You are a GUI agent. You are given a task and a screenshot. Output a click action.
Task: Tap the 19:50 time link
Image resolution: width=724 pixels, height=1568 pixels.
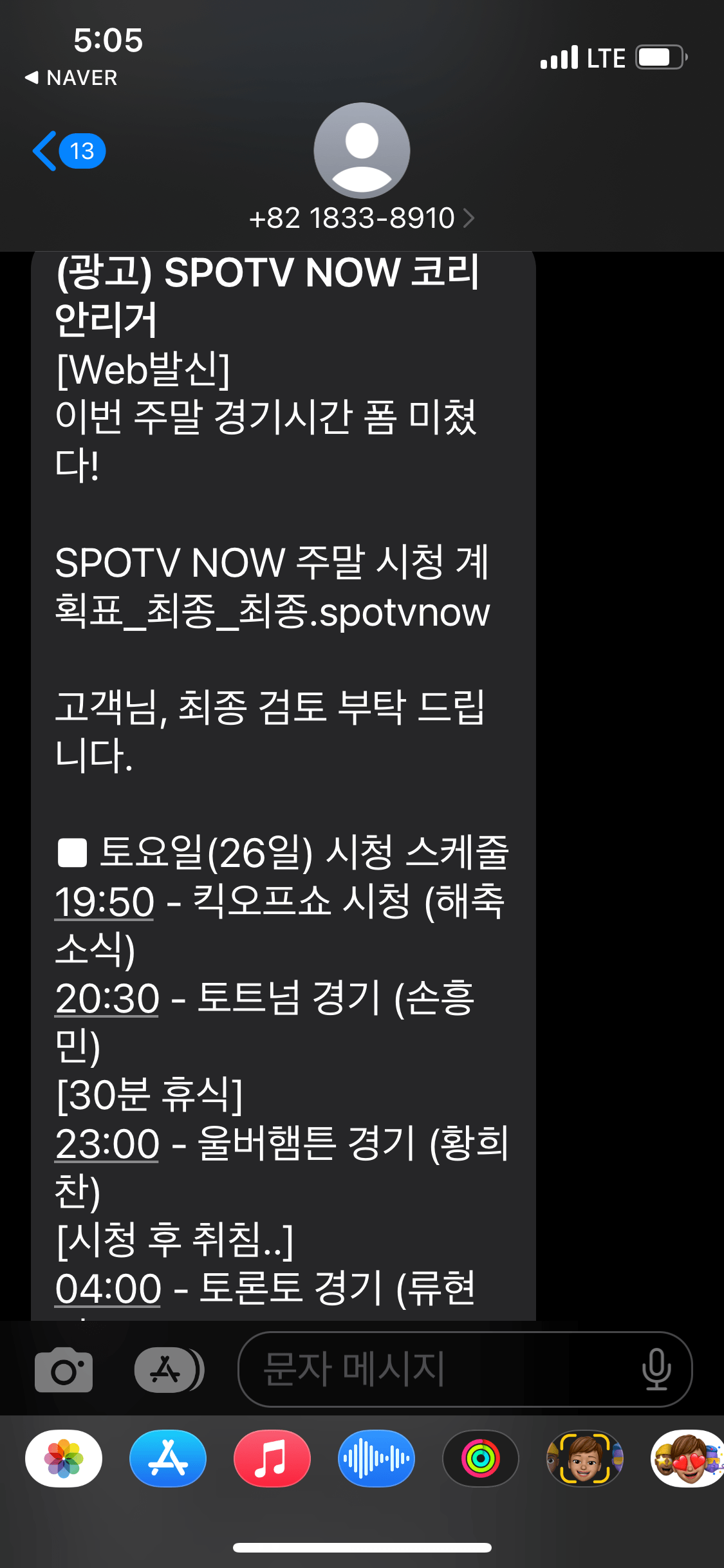(104, 902)
